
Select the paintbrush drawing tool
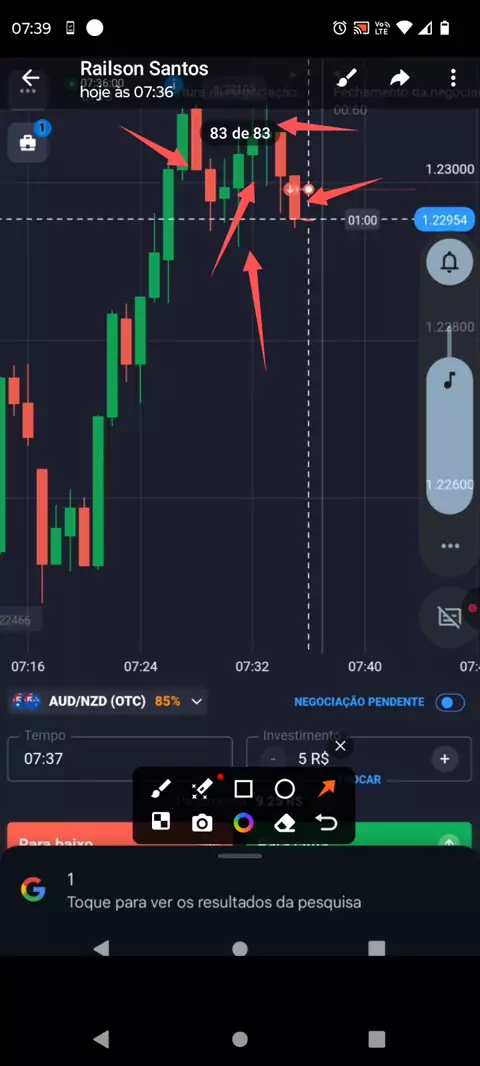[x=160, y=789]
